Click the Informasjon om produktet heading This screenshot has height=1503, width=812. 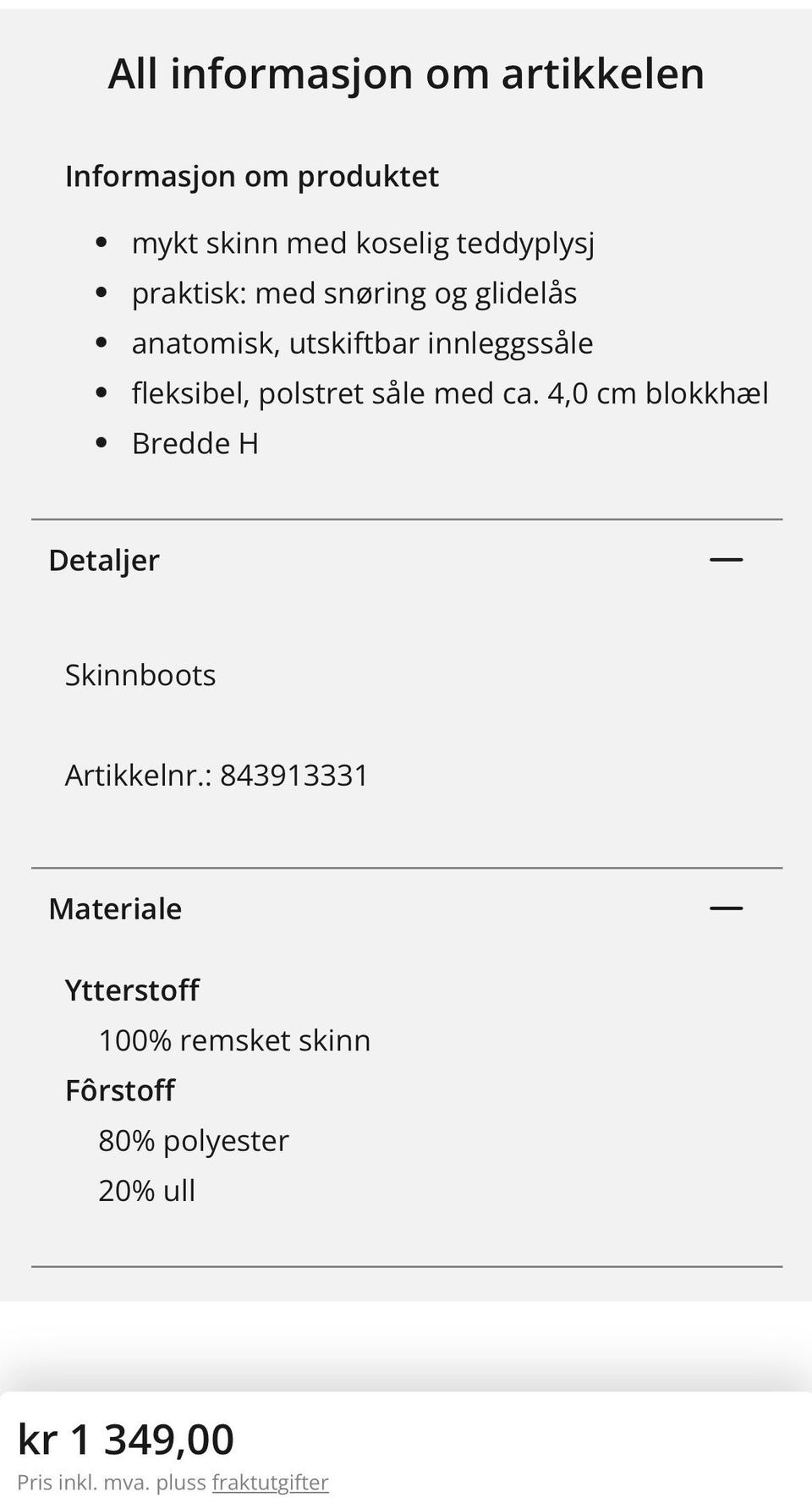(x=252, y=176)
